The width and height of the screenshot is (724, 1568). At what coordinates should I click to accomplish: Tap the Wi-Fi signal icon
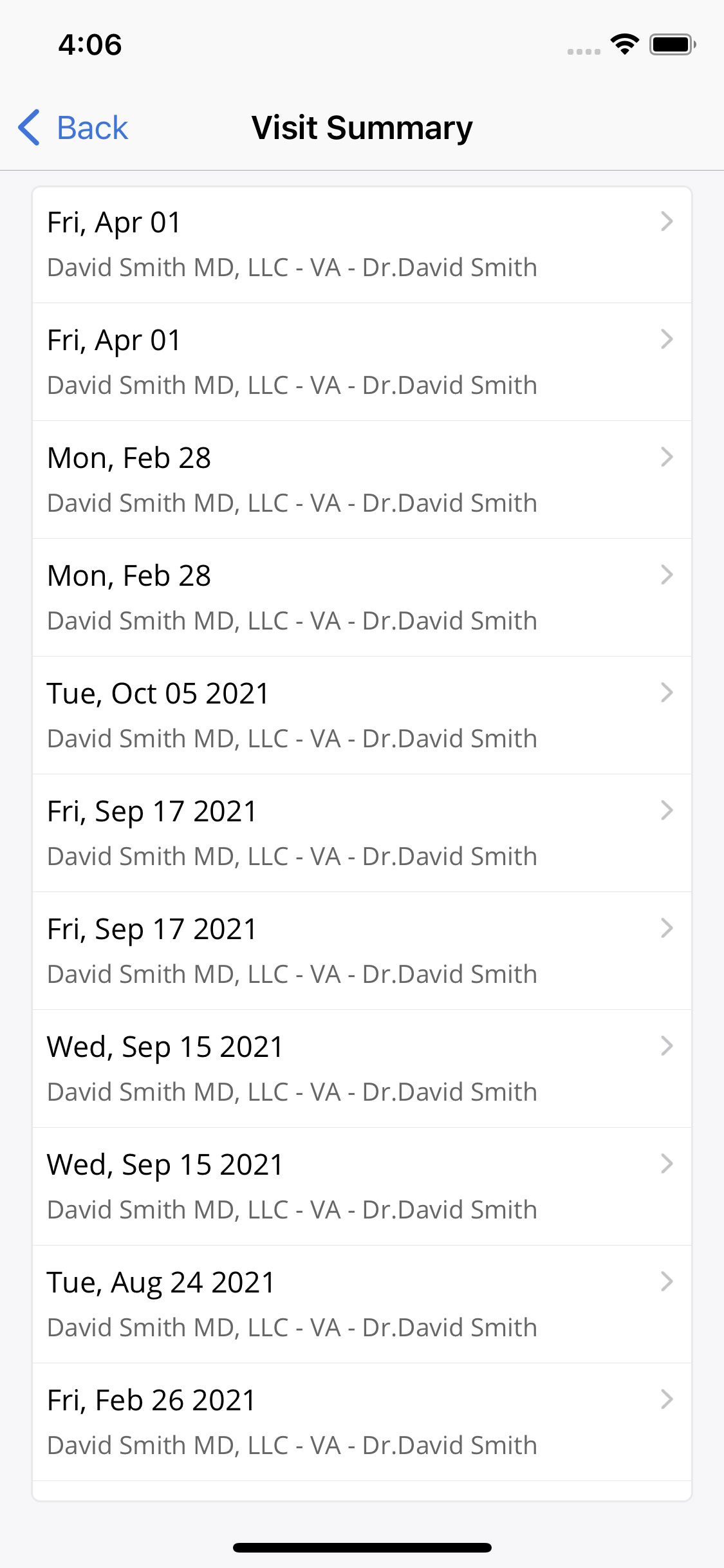click(622, 44)
